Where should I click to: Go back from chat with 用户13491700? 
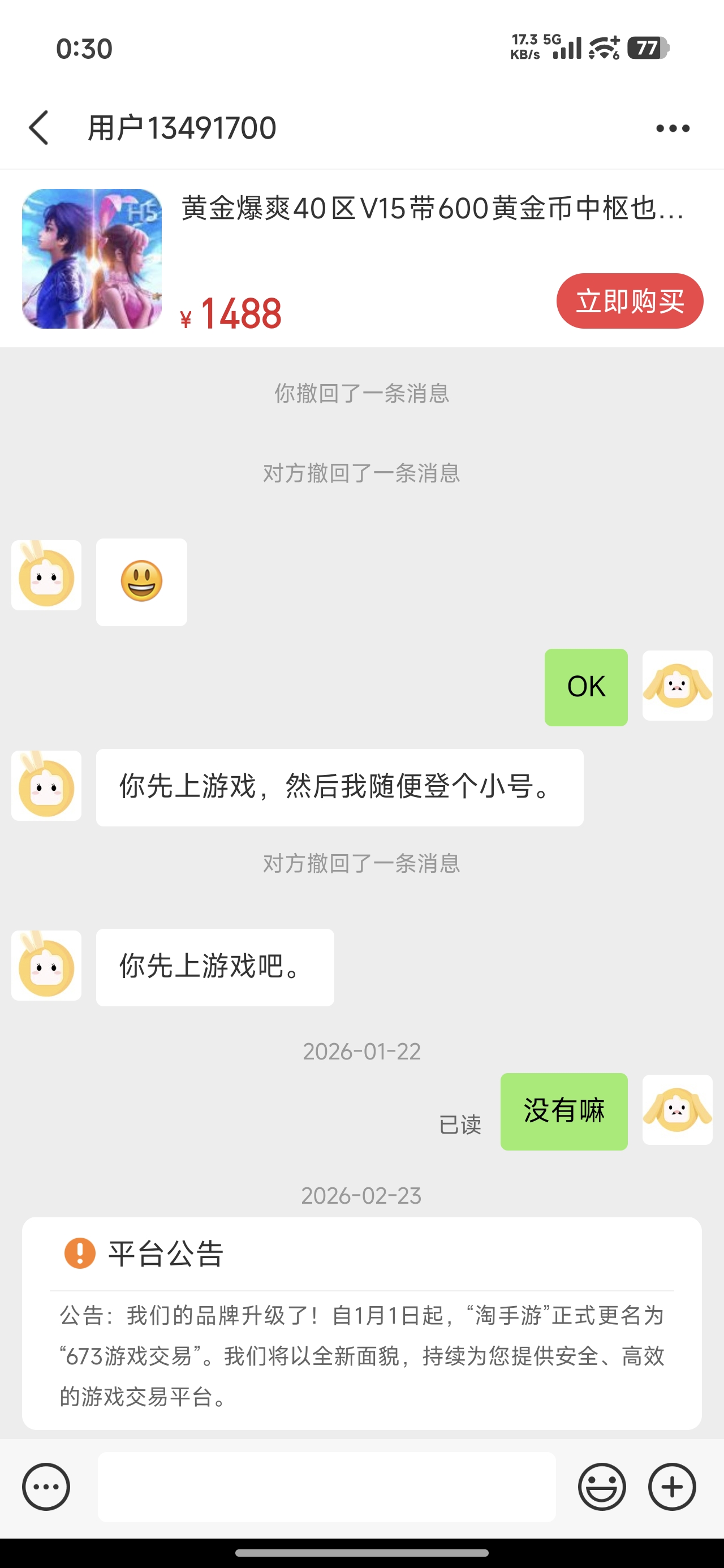38,128
